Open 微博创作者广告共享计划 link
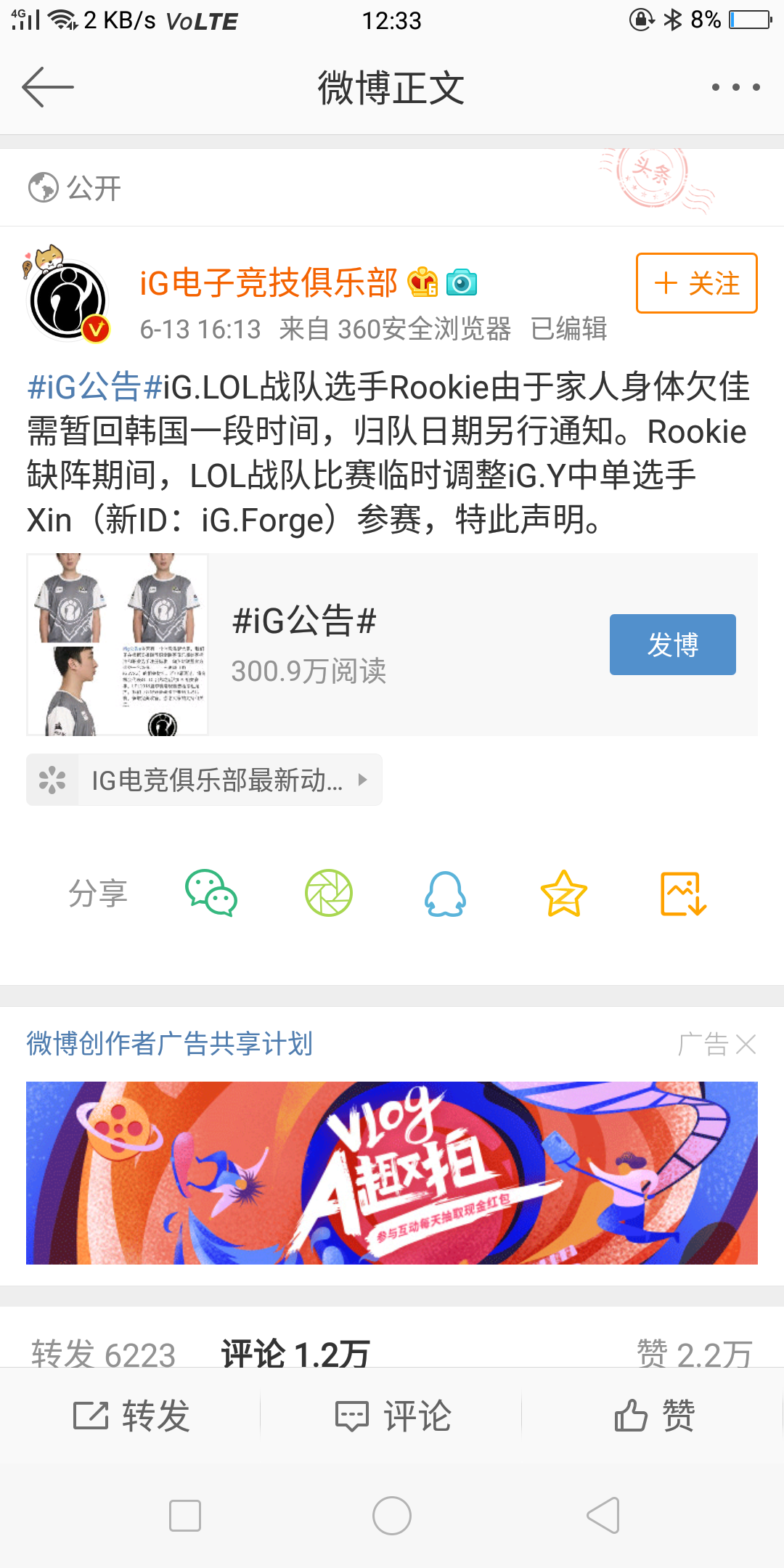 point(169,1044)
